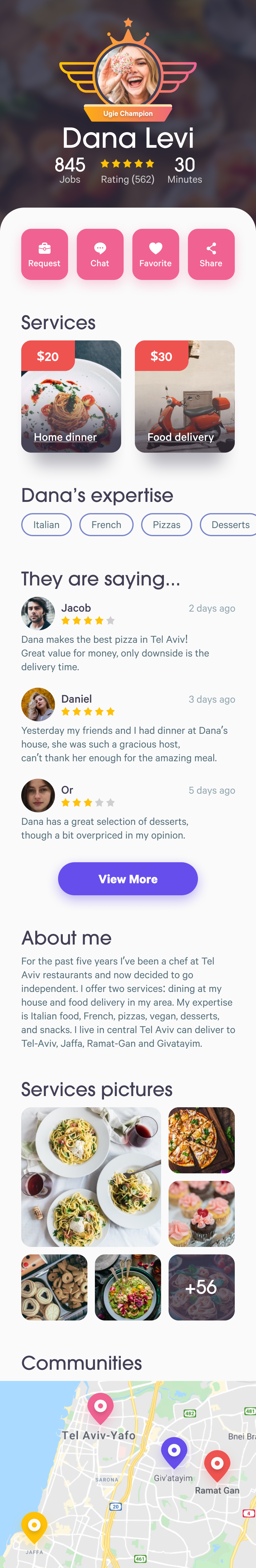This screenshot has height=1568, width=256.
Task: Choose the Pizzas chip
Action: click(166, 525)
